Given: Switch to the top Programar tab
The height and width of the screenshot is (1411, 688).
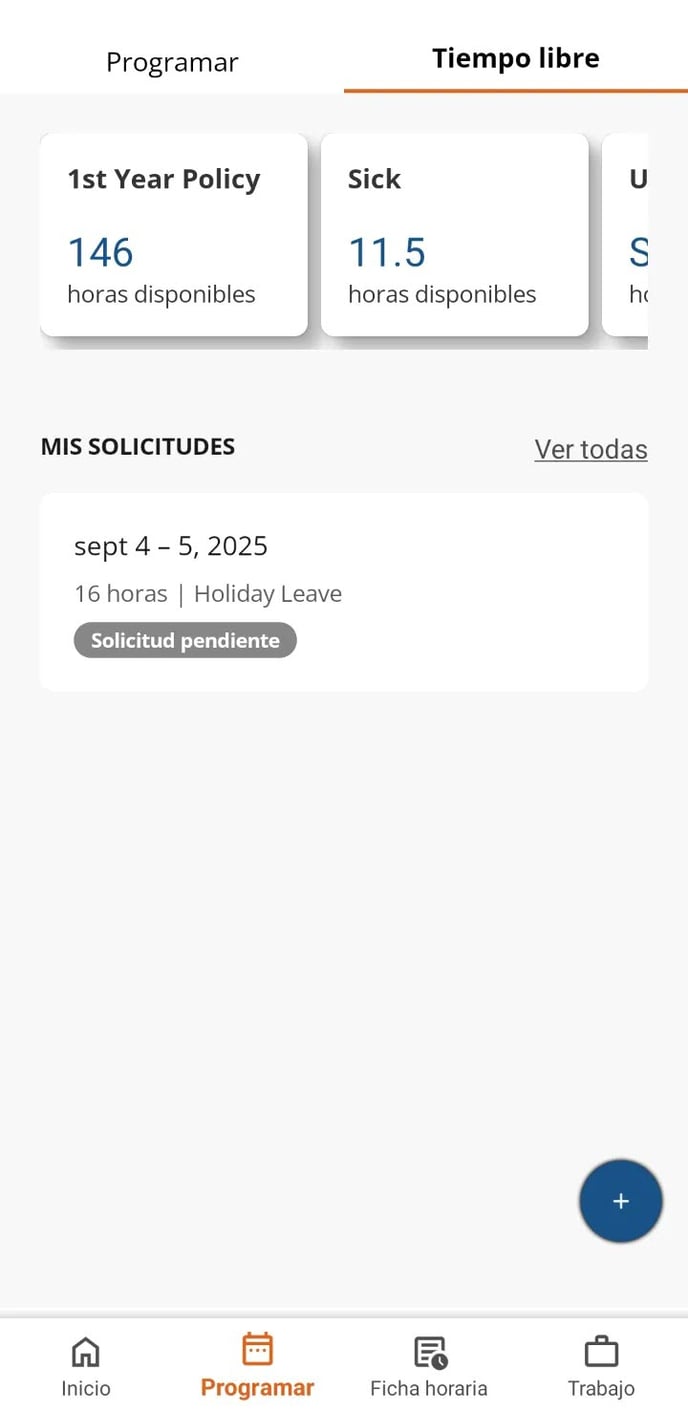Looking at the screenshot, I should pyautogui.click(x=172, y=62).
